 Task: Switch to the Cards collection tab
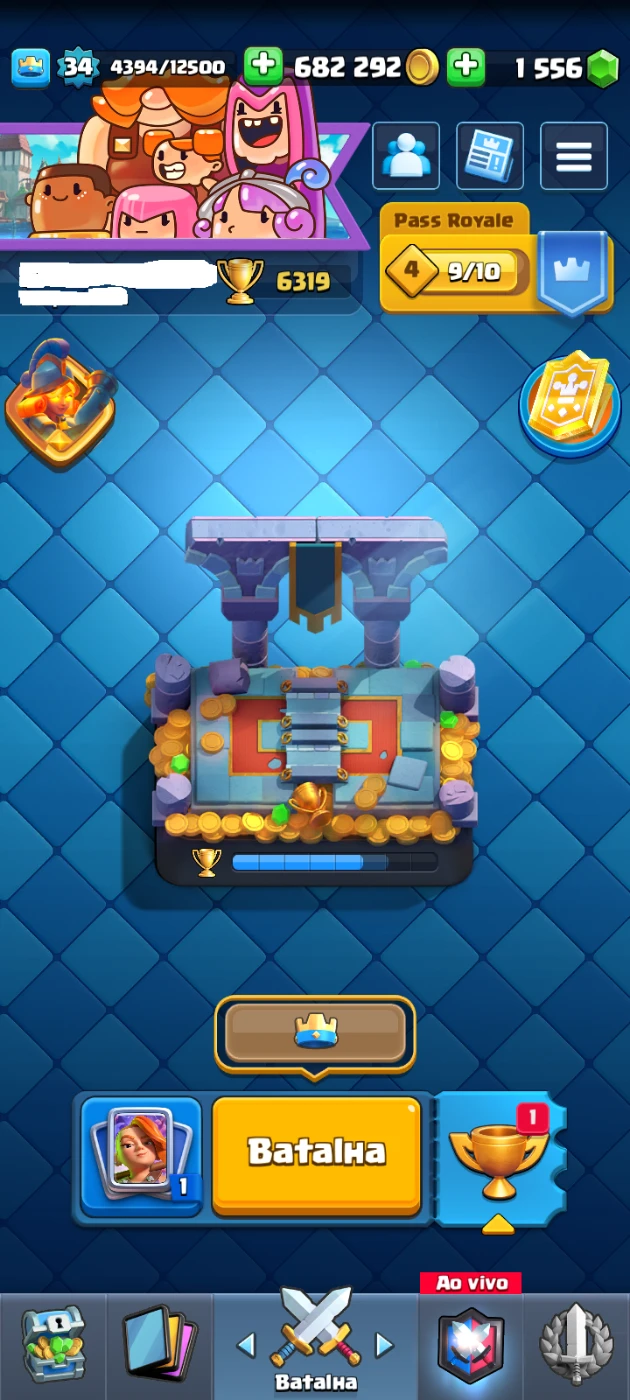159,1345
